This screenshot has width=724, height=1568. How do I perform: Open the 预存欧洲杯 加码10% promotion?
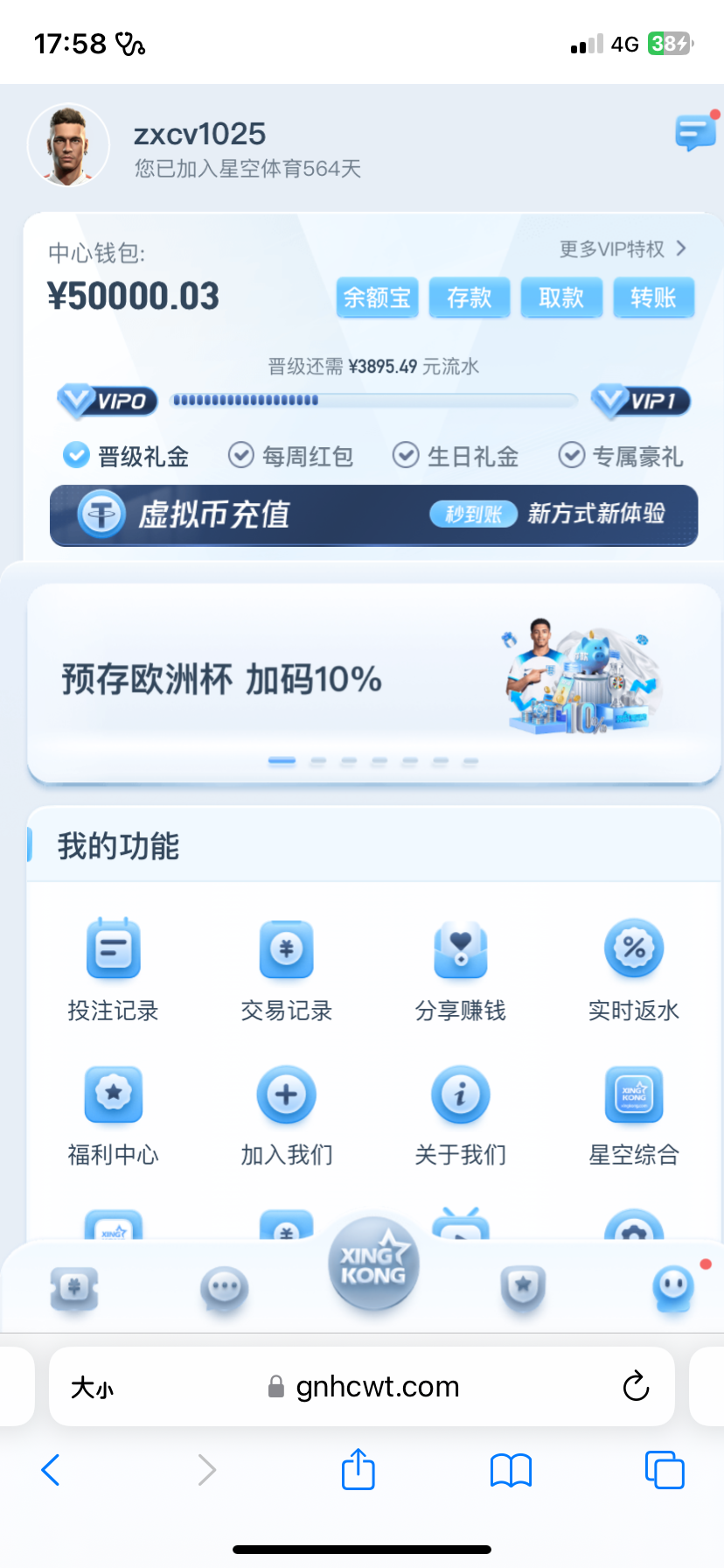tap(373, 681)
